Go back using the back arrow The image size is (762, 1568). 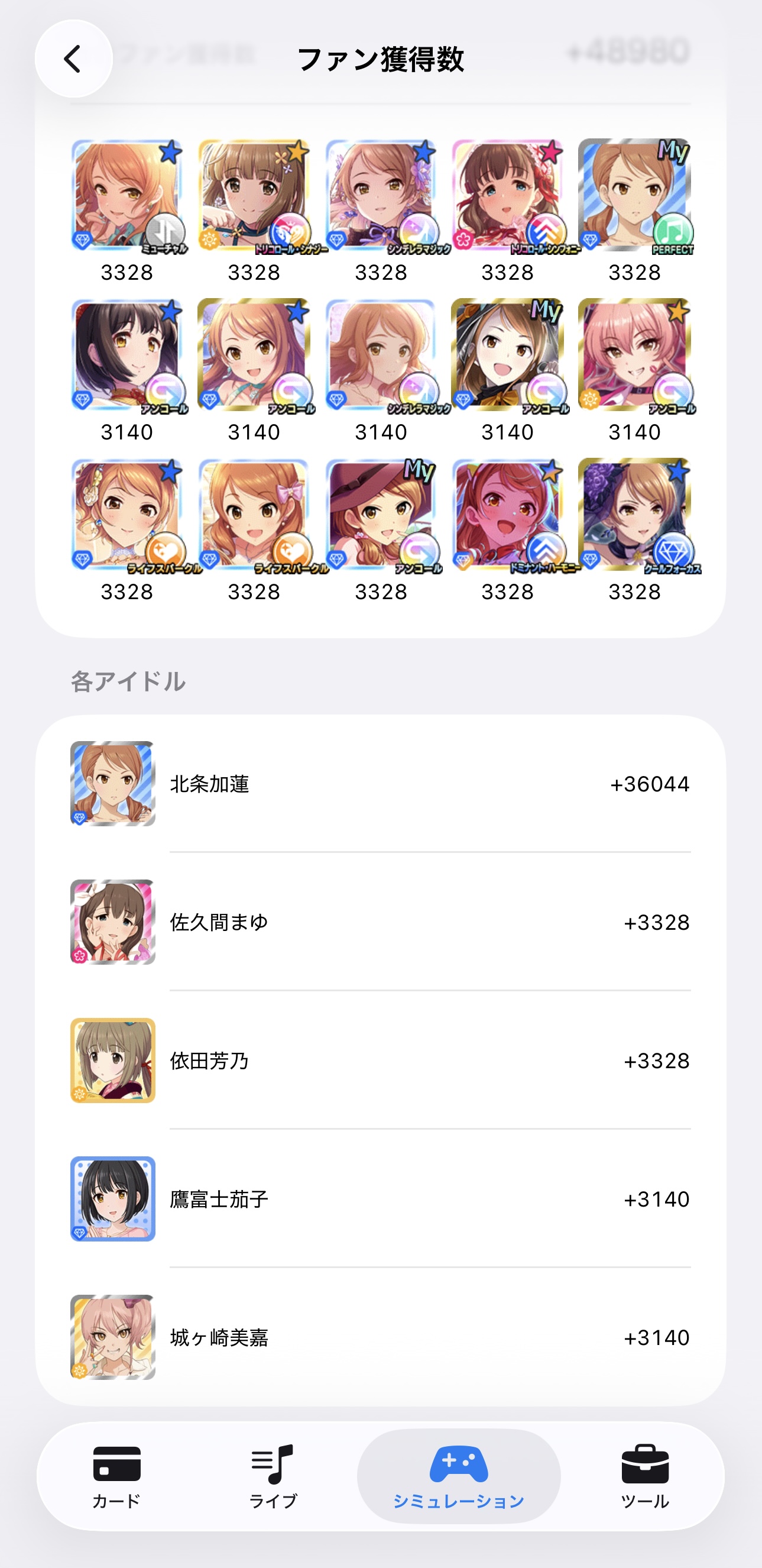(x=73, y=59)
